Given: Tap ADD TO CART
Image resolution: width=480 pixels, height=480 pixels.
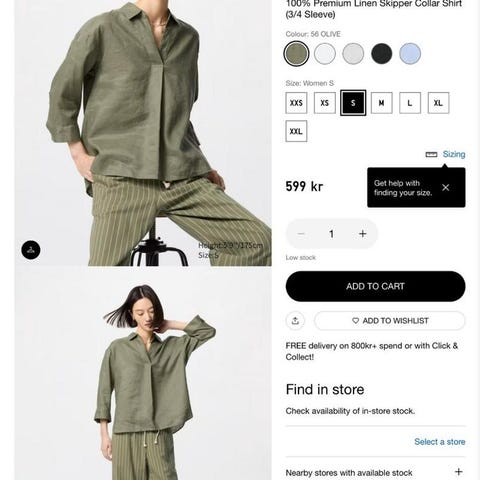Looking at the screenshot, I should tap(375, 286).
